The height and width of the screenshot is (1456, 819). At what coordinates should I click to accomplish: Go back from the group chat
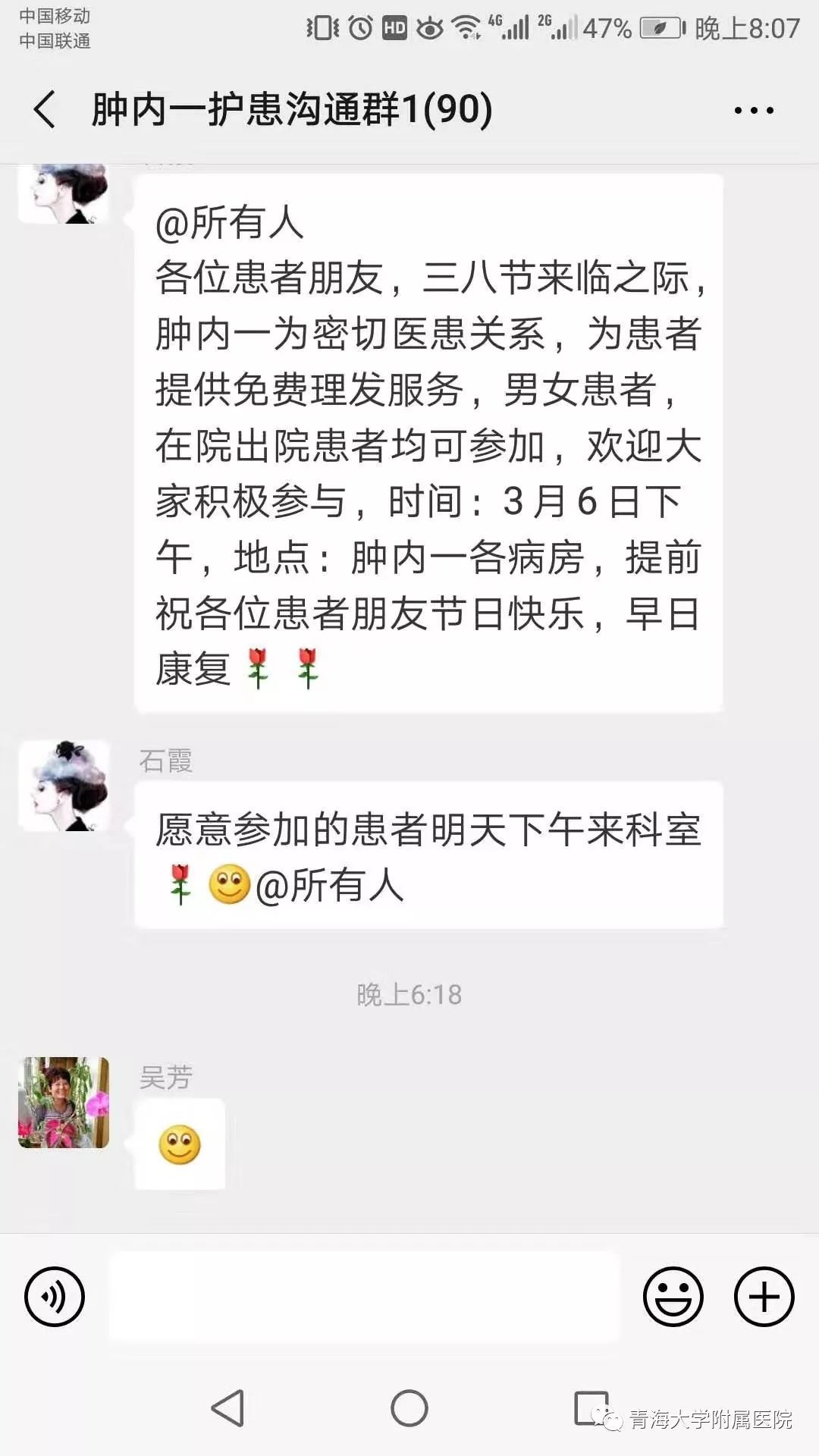coord(45,109)
